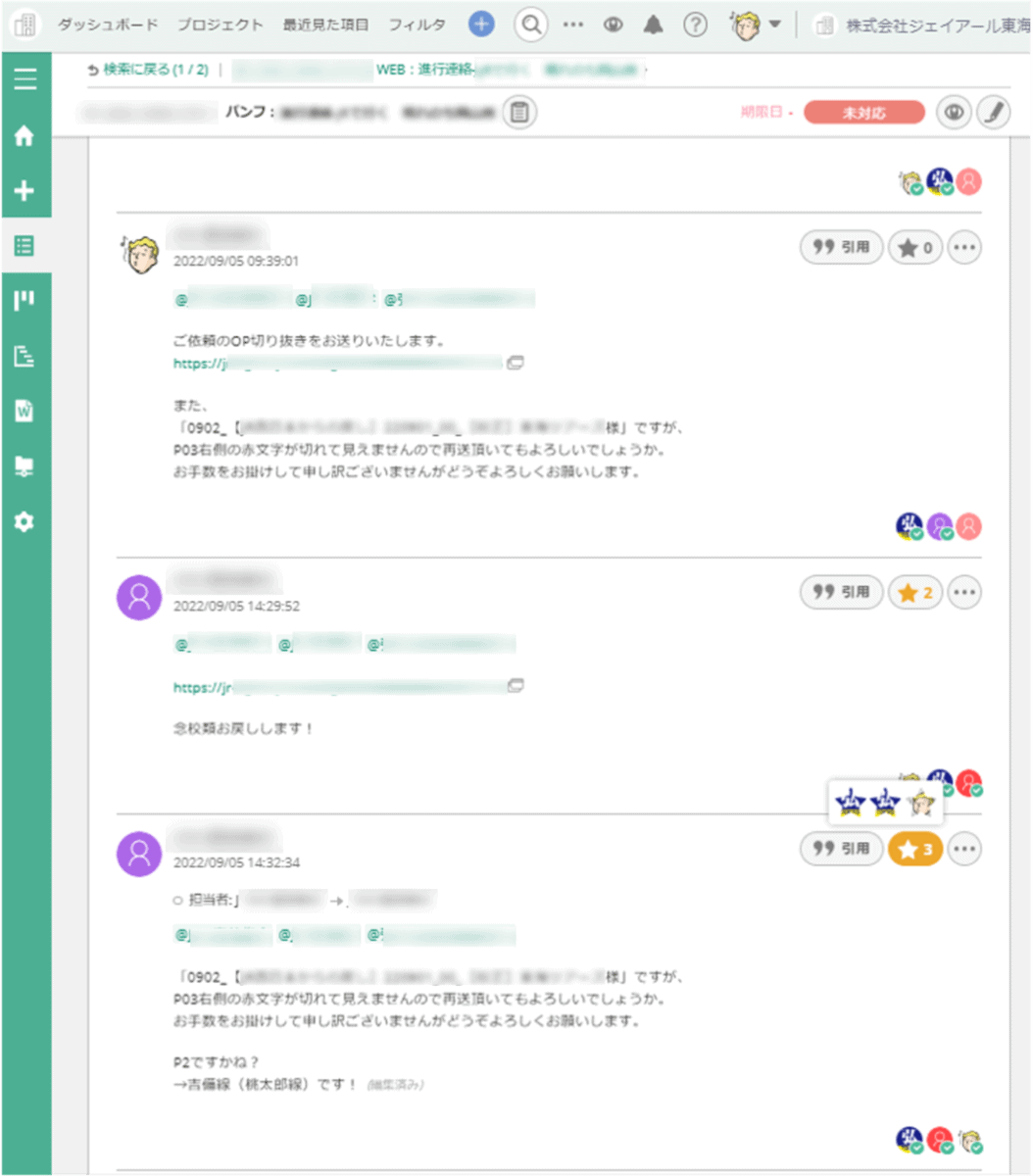
Task: Star the 14:29:52 comment showing 2 stars
Action: click(915, 592)
